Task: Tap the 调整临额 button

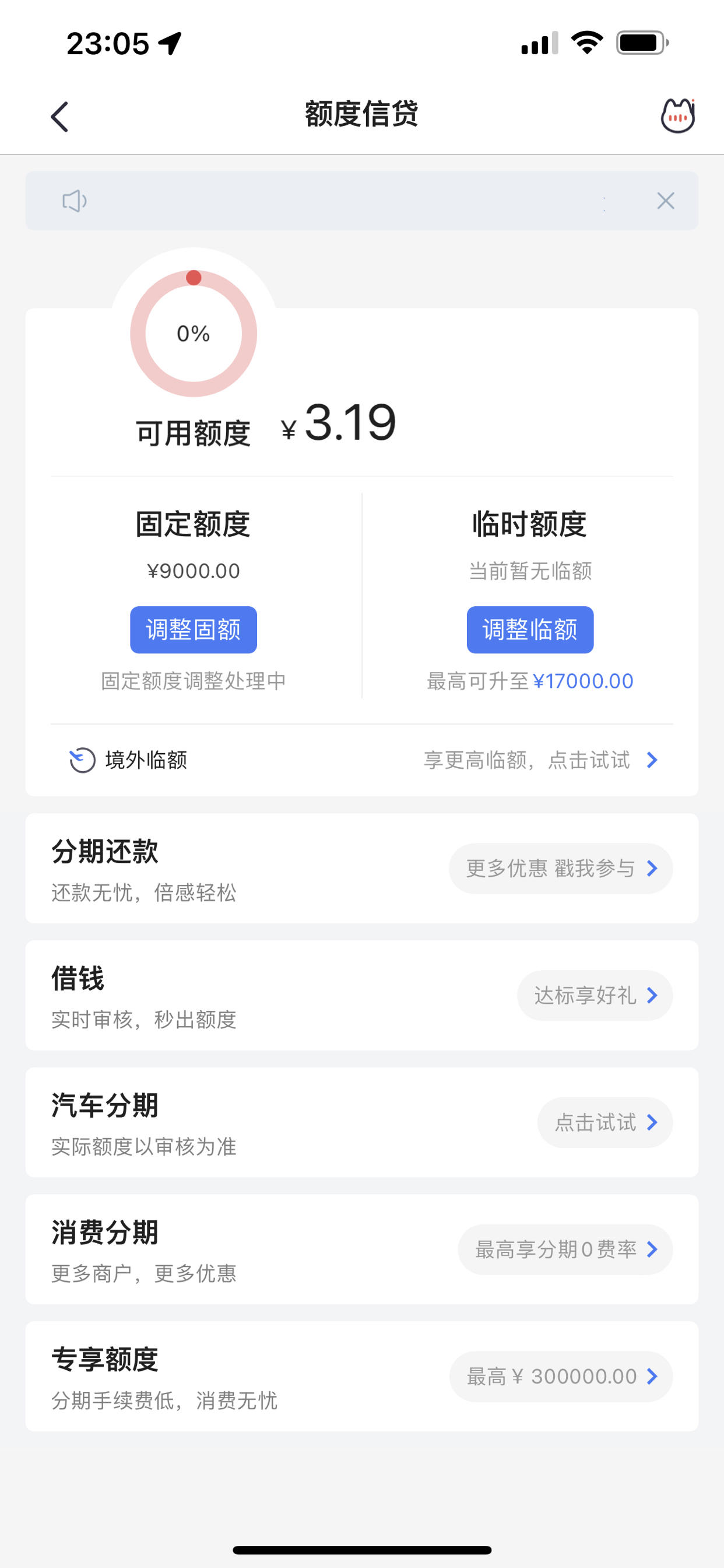Action: click(530, 629)
